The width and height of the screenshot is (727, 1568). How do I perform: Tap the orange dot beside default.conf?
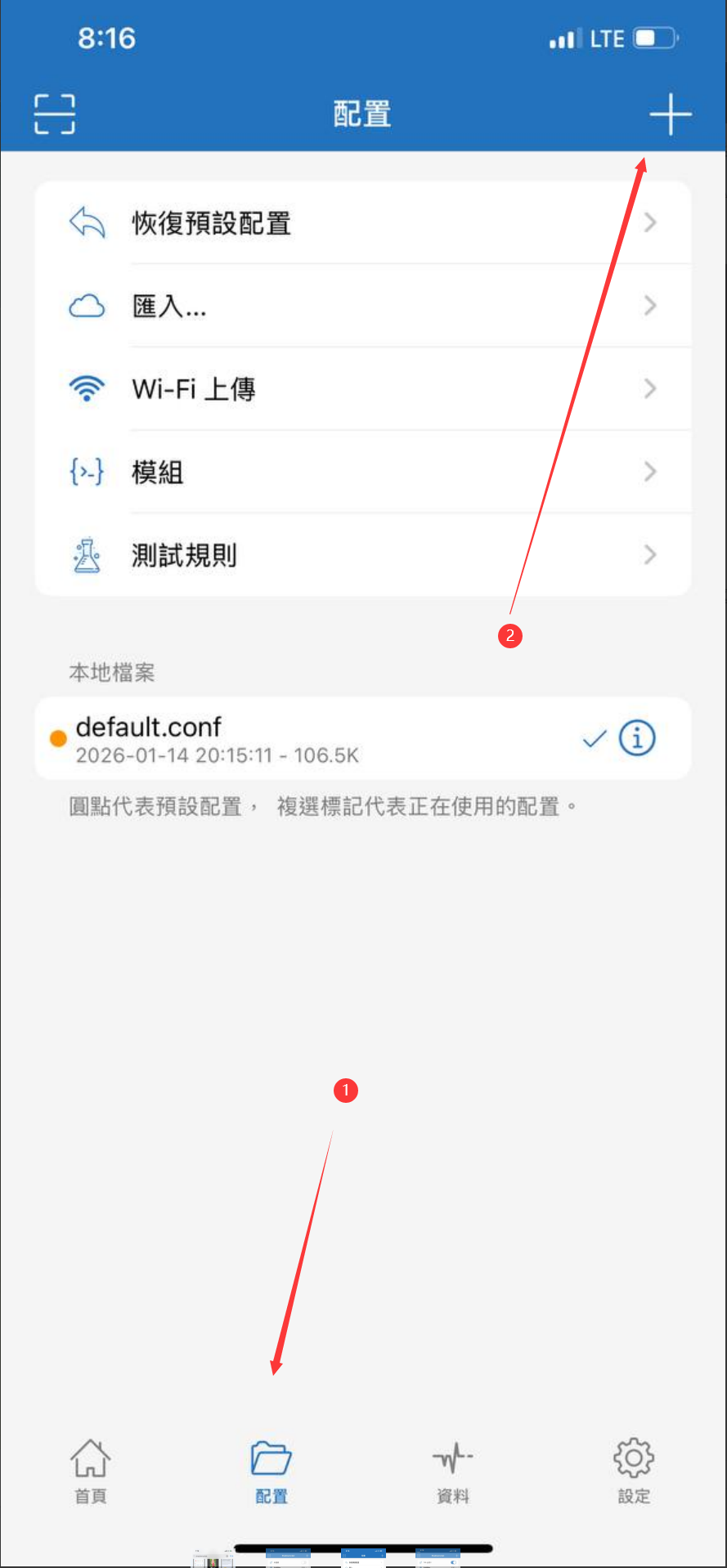click(x=57, y=737)
